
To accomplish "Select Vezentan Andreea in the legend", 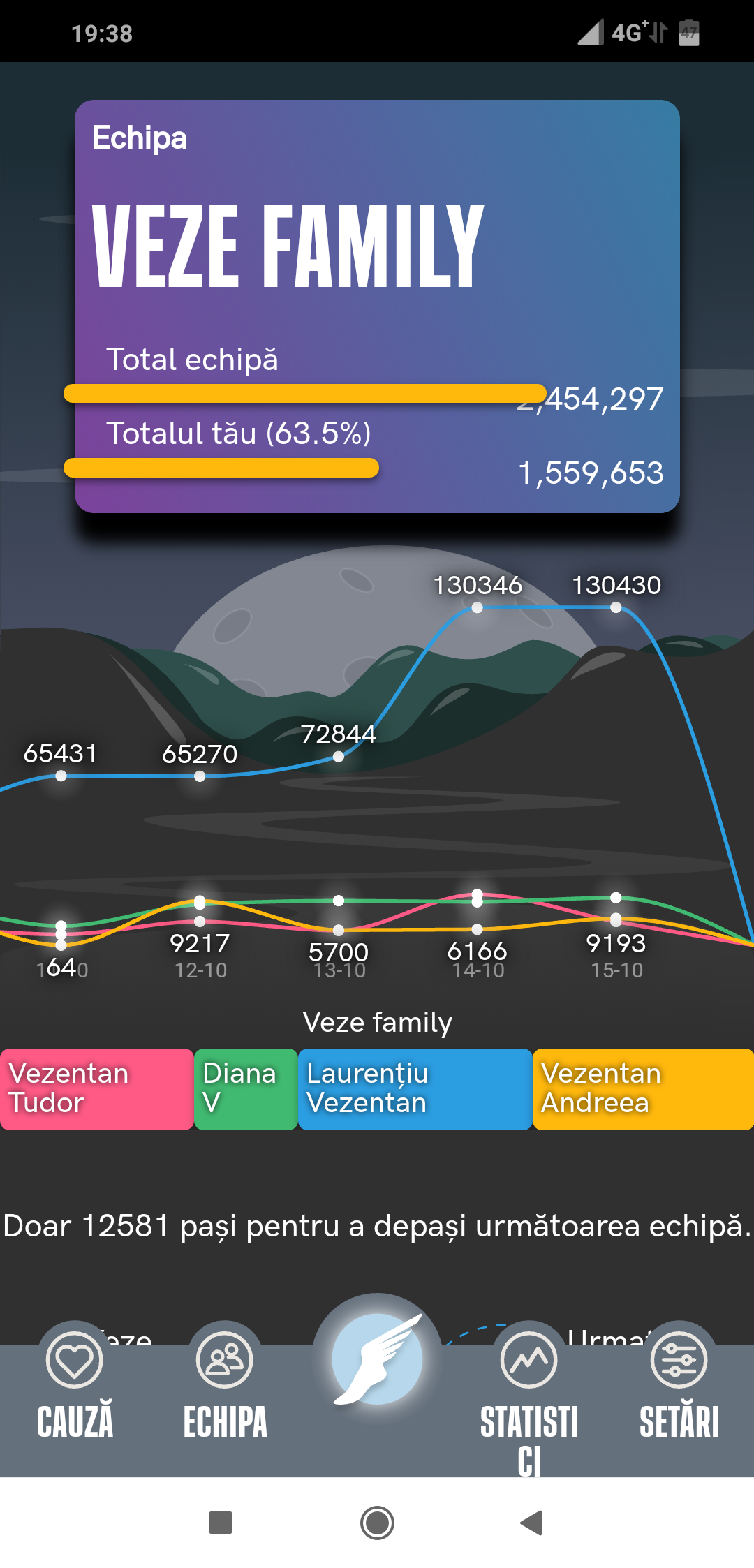I will coord(643,1089).
